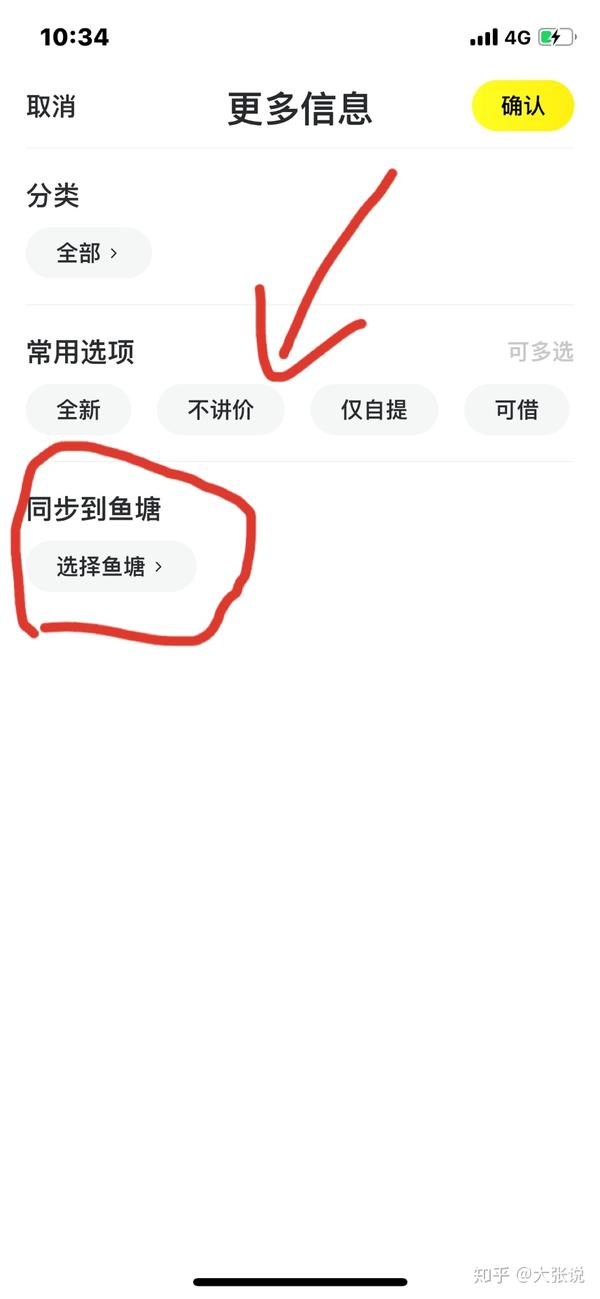
Task: Select the 不讲价 option chip
Action: tap(220, 410)
